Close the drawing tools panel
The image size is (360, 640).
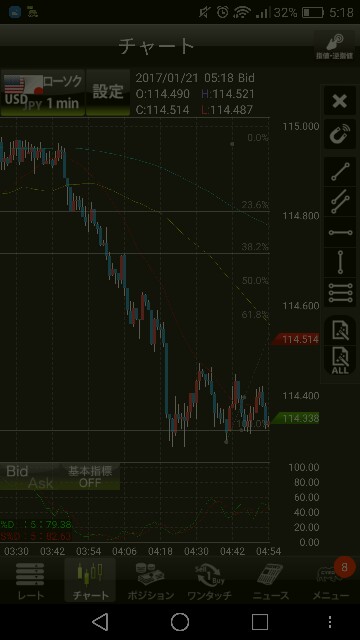(x=340, y=101)
